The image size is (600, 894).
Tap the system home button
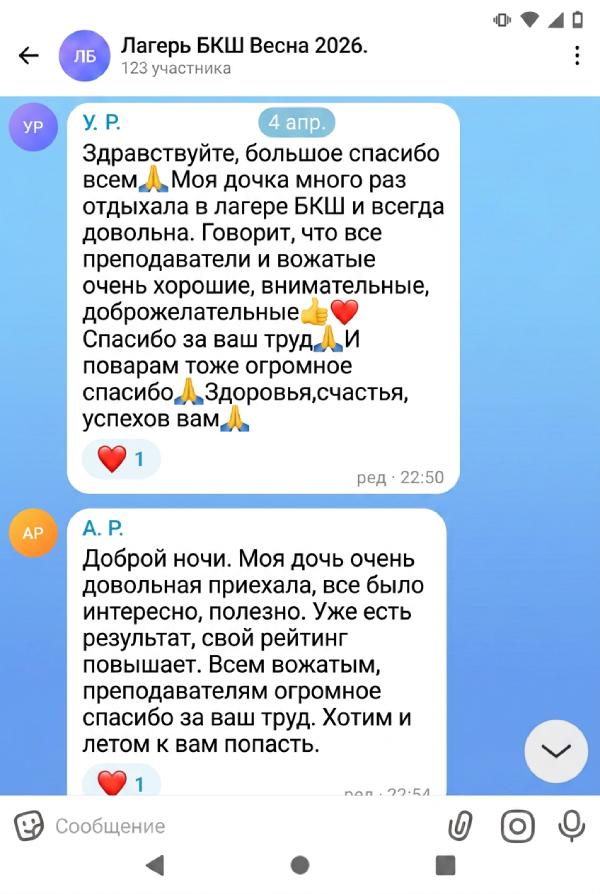(300, 866)
